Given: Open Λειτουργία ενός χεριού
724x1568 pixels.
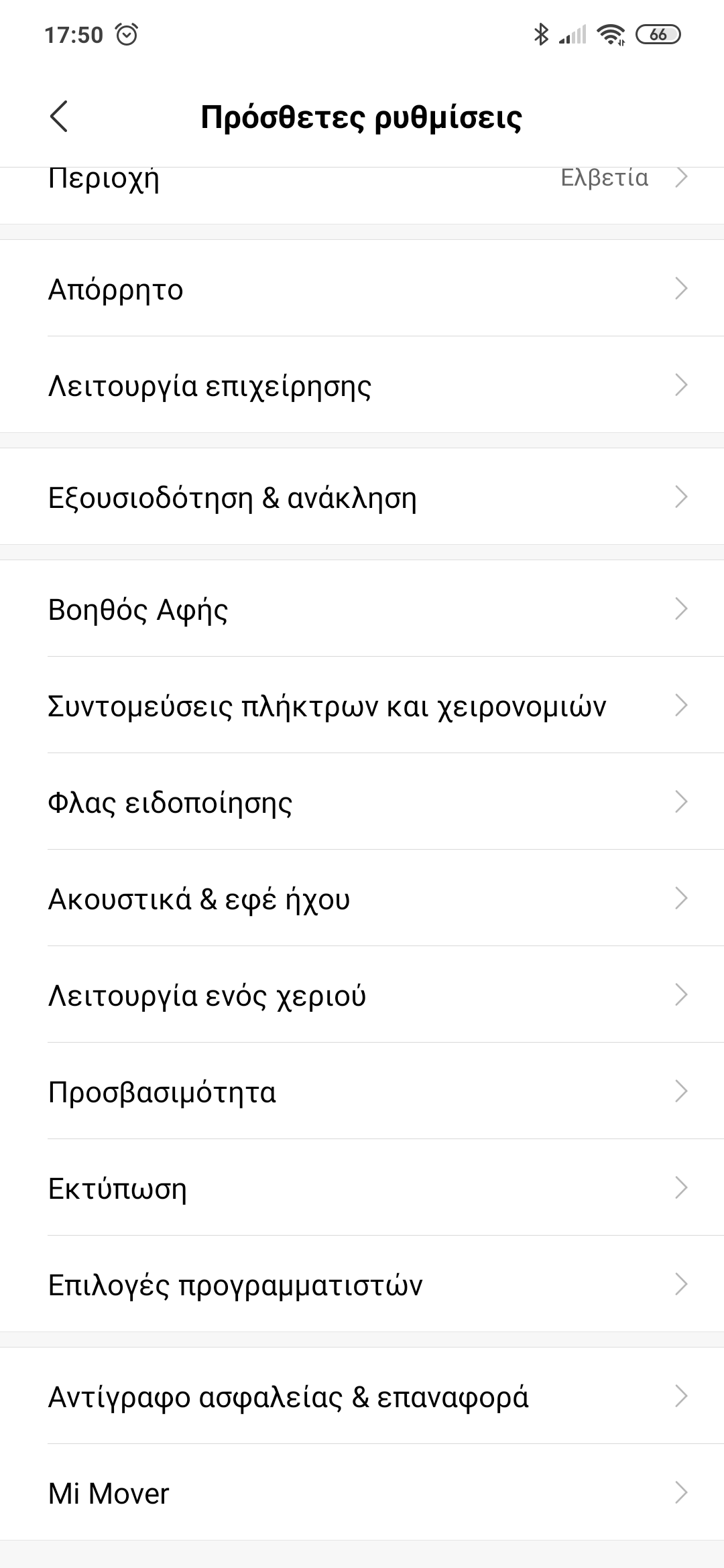Looking at the screenshot, I should [362, 994].
